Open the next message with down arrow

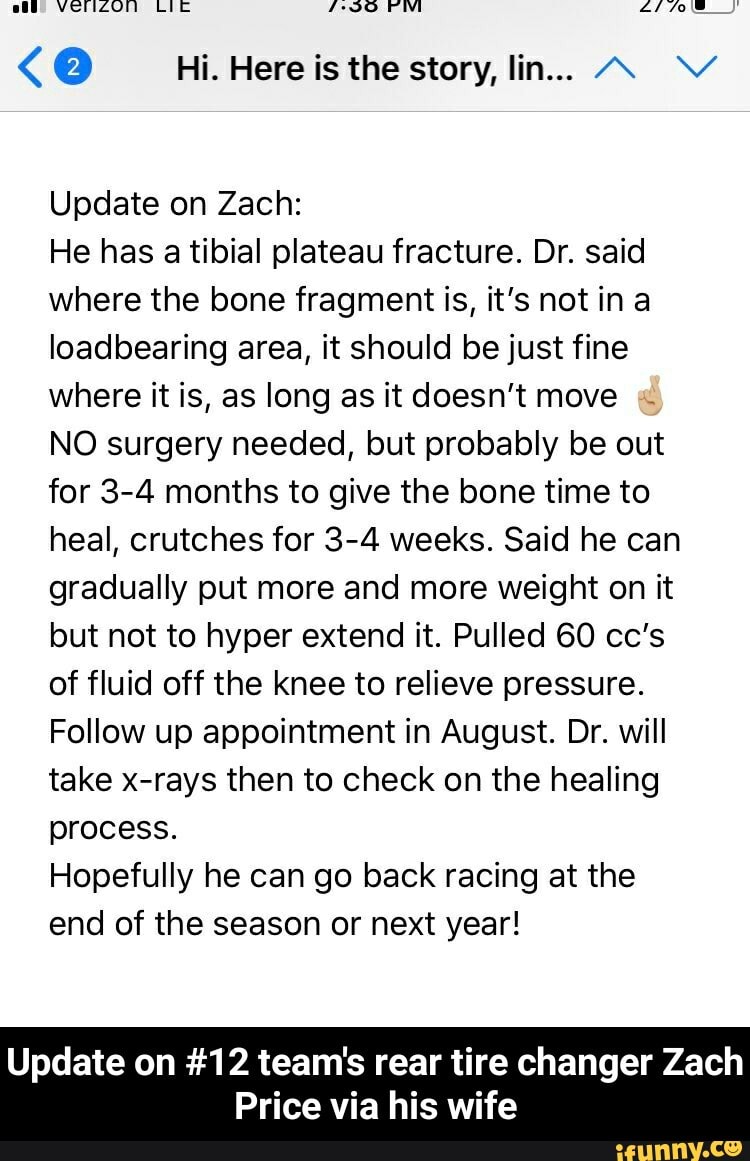[696, 70]
